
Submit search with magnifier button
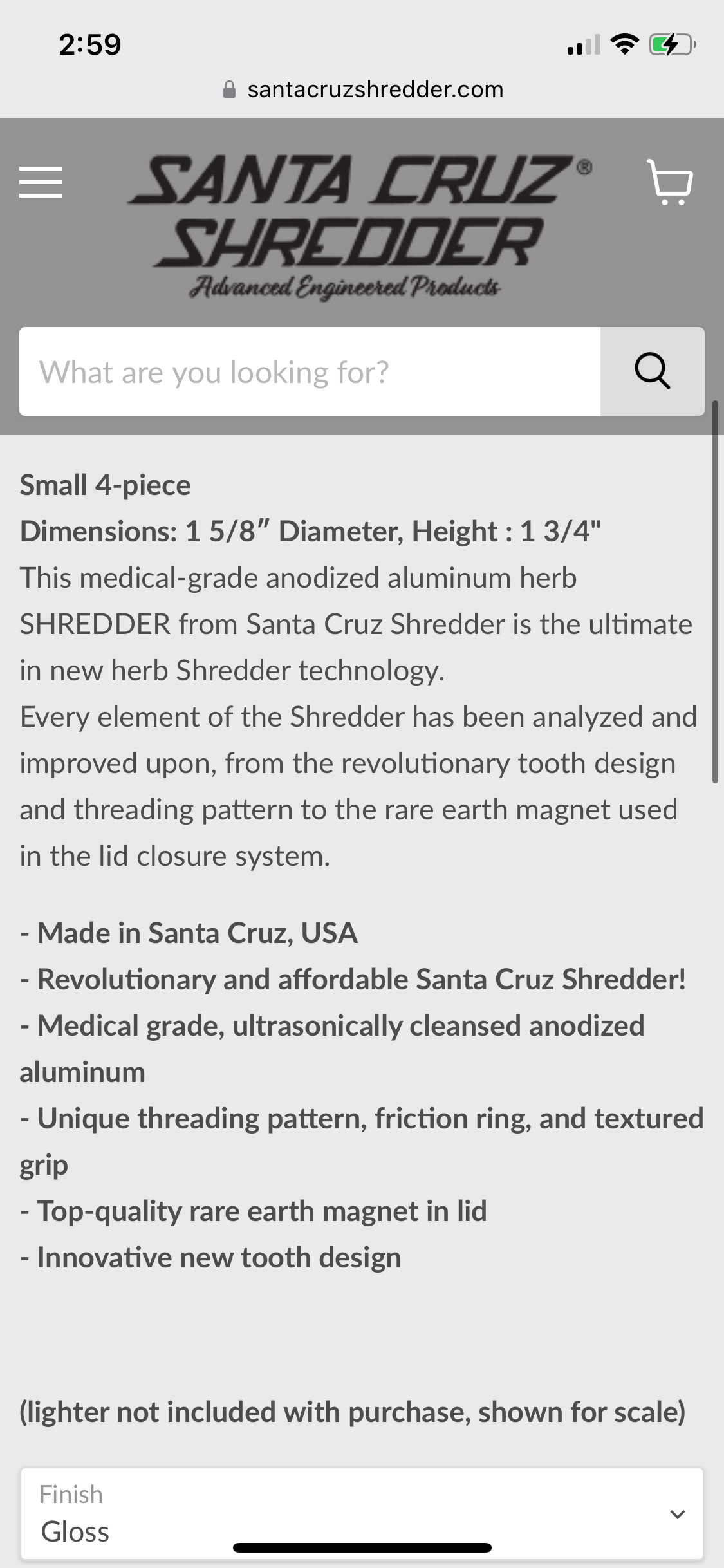pyautogui.click(x=652, y=371)
